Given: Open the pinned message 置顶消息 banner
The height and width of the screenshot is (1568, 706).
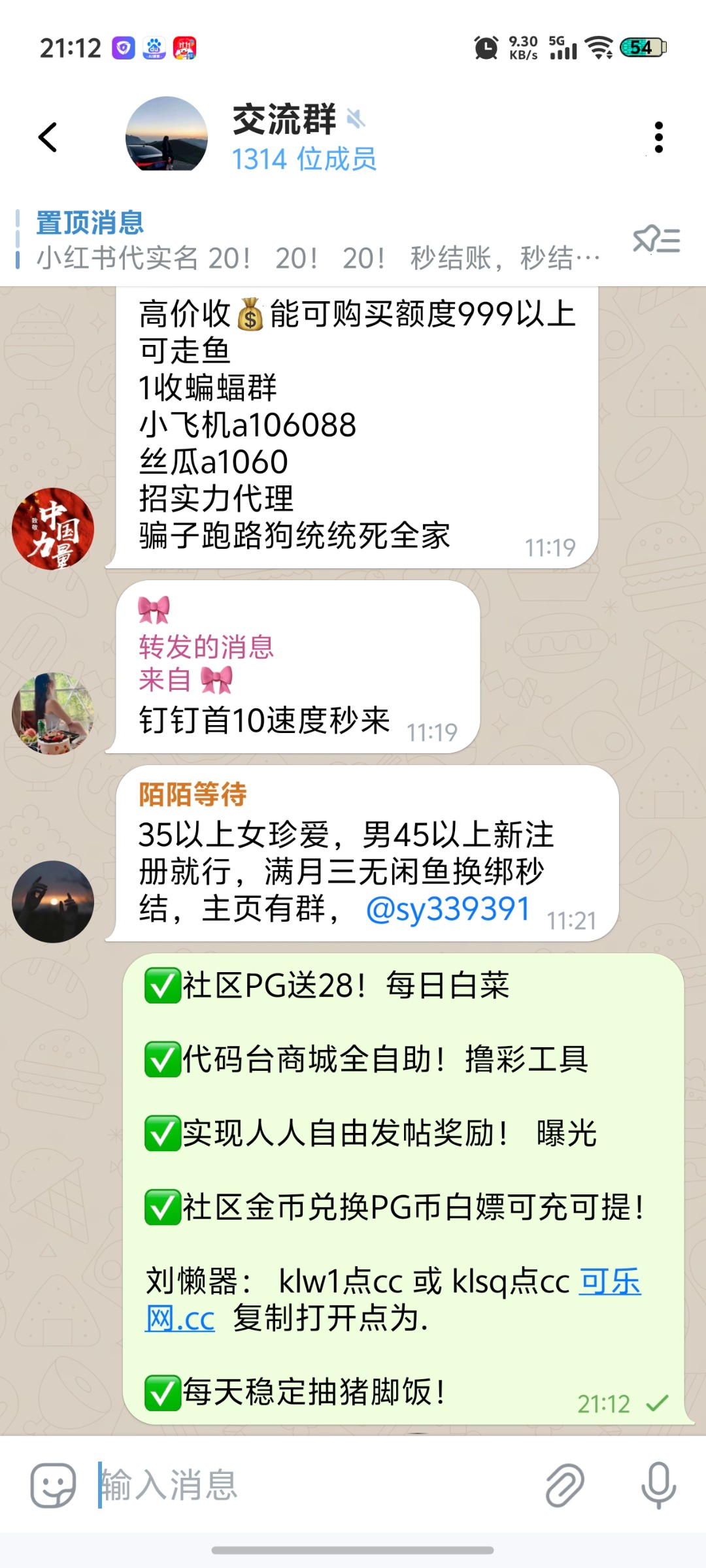Looking at the screenshot, I should point(314,240).
